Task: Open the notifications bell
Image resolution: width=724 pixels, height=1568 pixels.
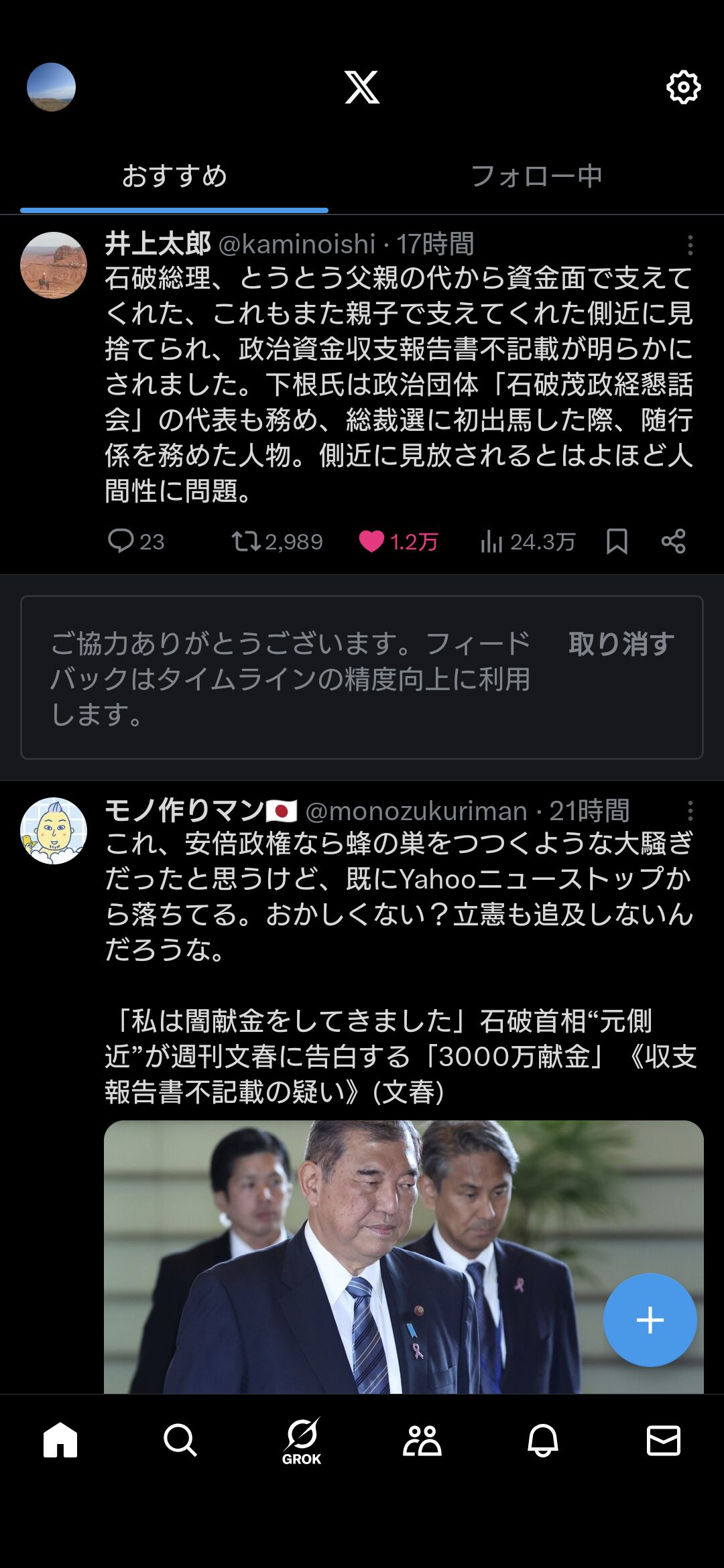Action: [543, 1440]
